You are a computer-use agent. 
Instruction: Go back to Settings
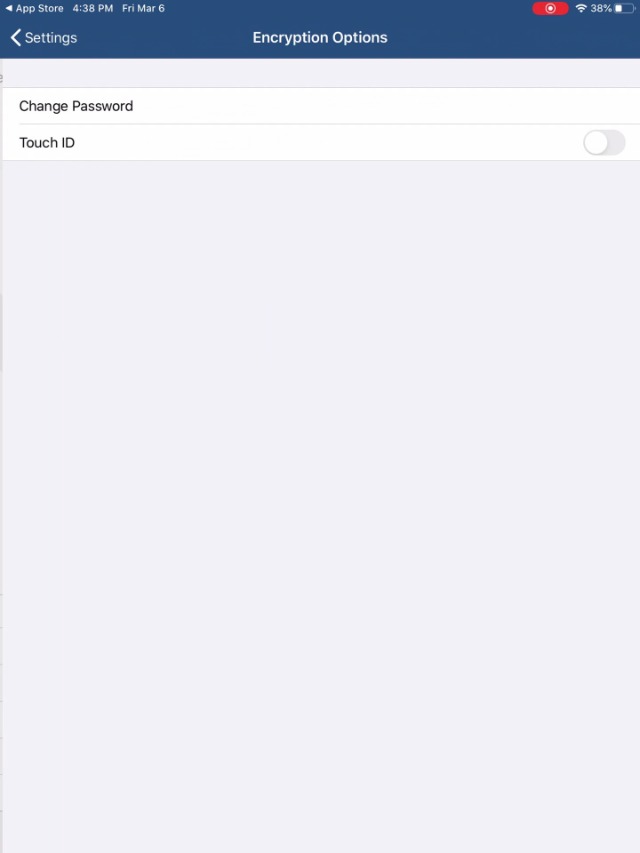tap(44, 38)
